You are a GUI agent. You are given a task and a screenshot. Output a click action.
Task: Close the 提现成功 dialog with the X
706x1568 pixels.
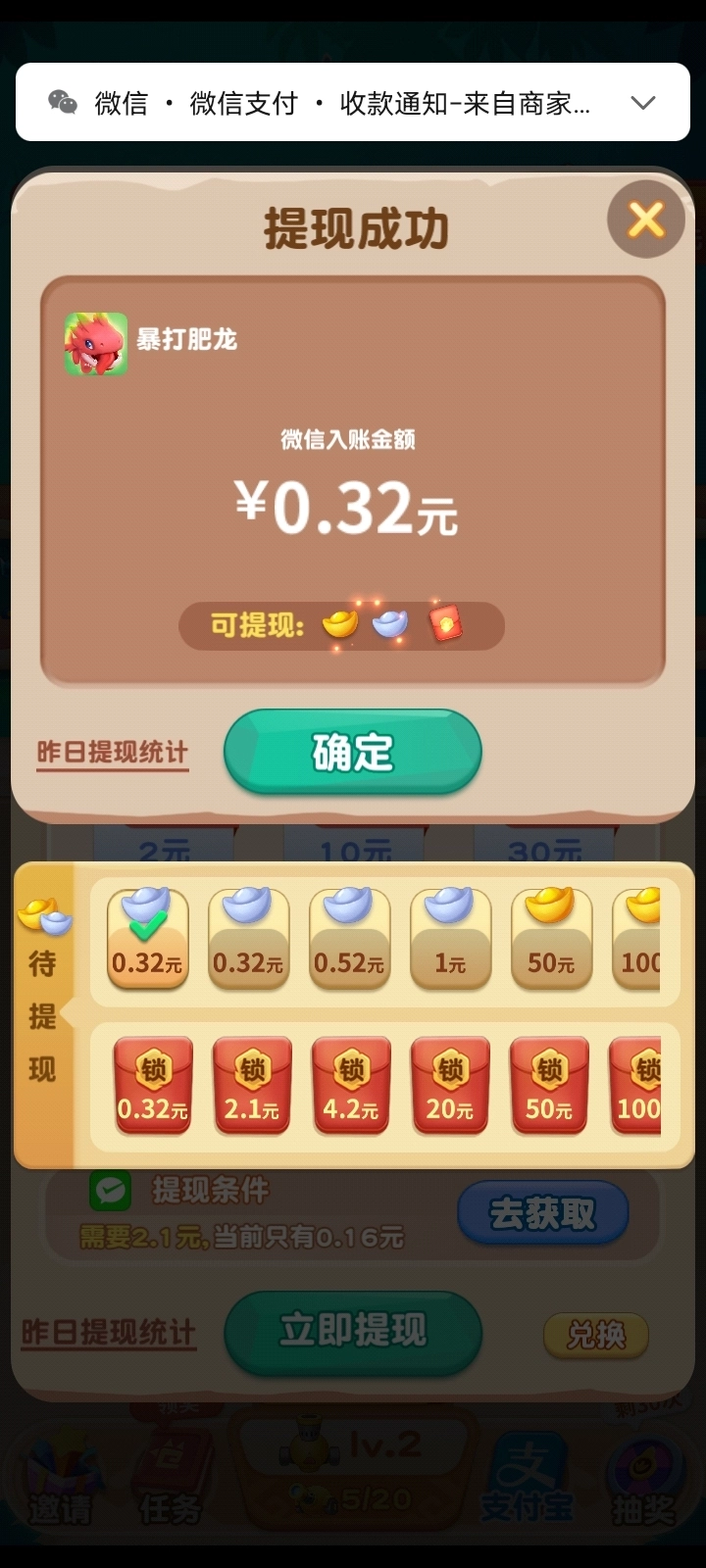point(645,220)
